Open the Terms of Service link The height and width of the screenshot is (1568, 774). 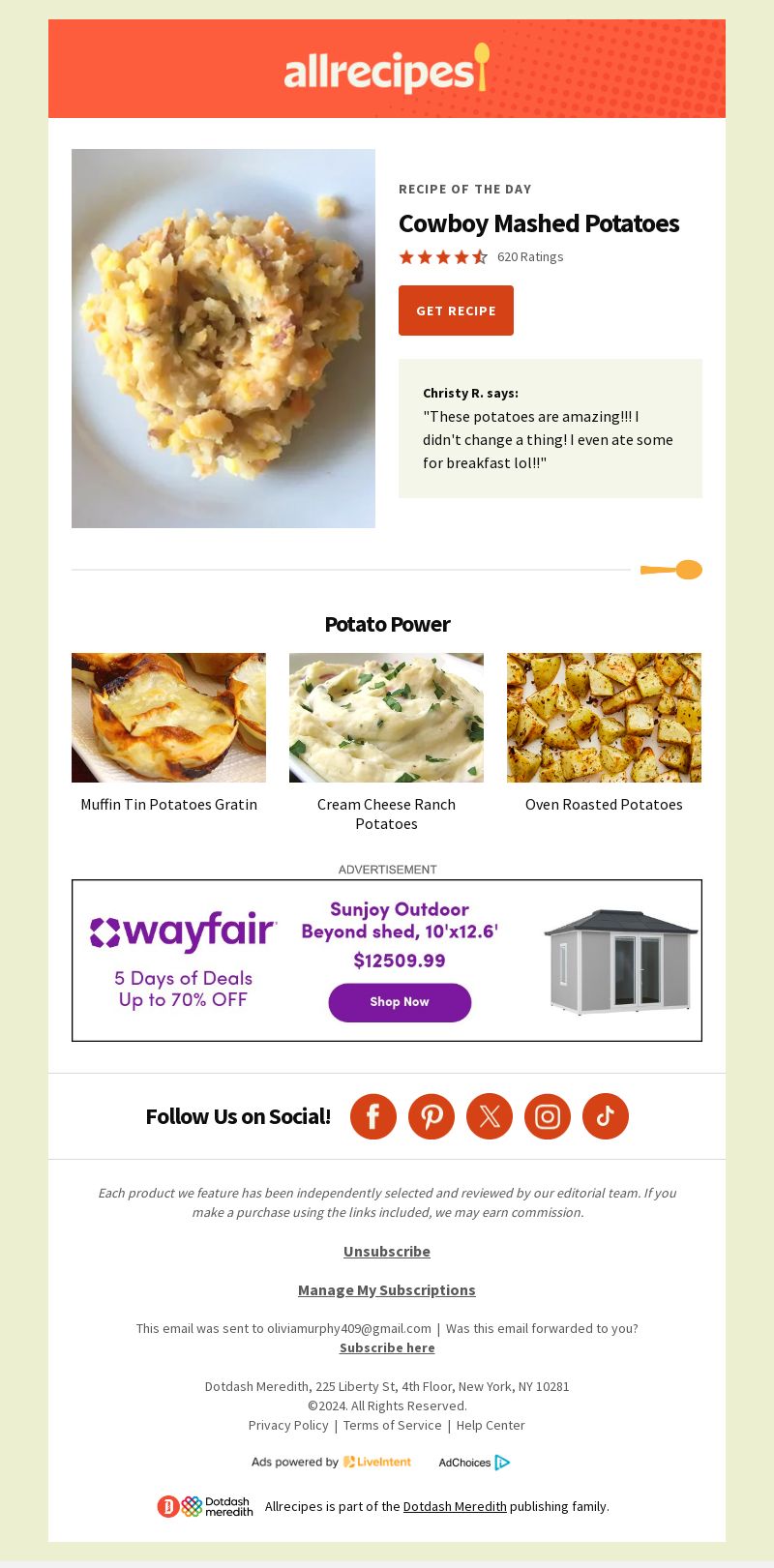(x=392, y=1425)
